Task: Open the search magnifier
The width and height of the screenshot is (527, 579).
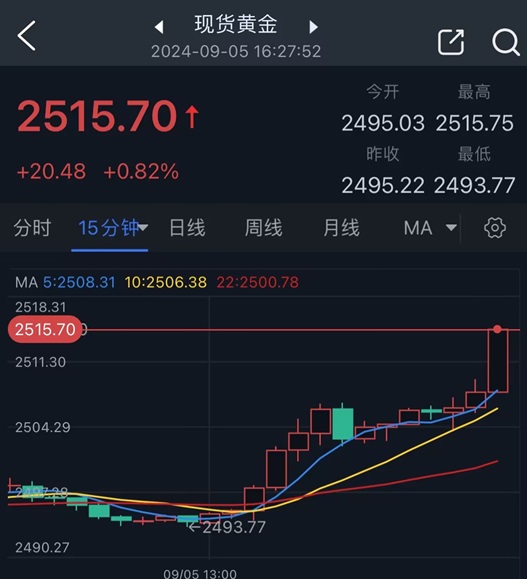Action: coord(506,42)
